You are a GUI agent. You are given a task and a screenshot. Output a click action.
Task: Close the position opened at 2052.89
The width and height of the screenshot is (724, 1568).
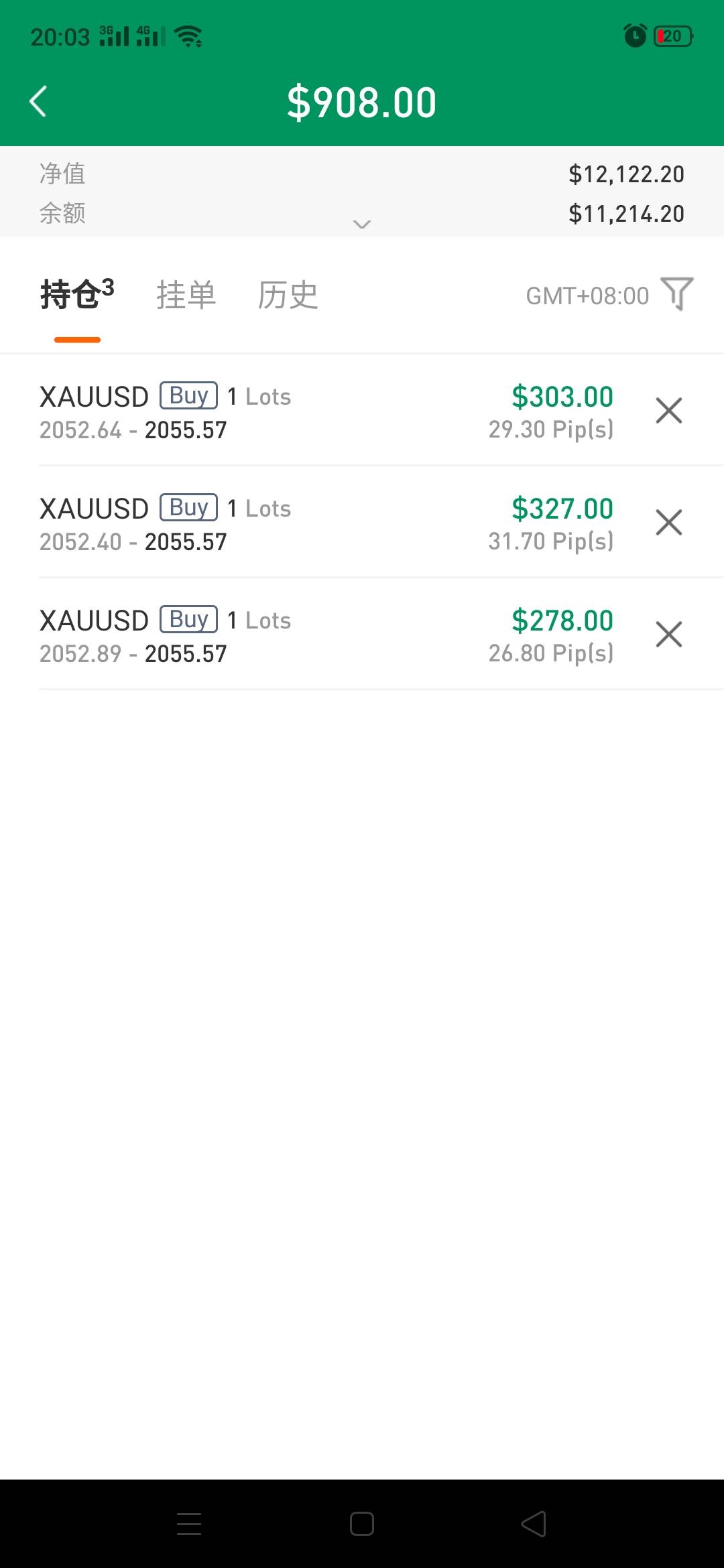669,635
